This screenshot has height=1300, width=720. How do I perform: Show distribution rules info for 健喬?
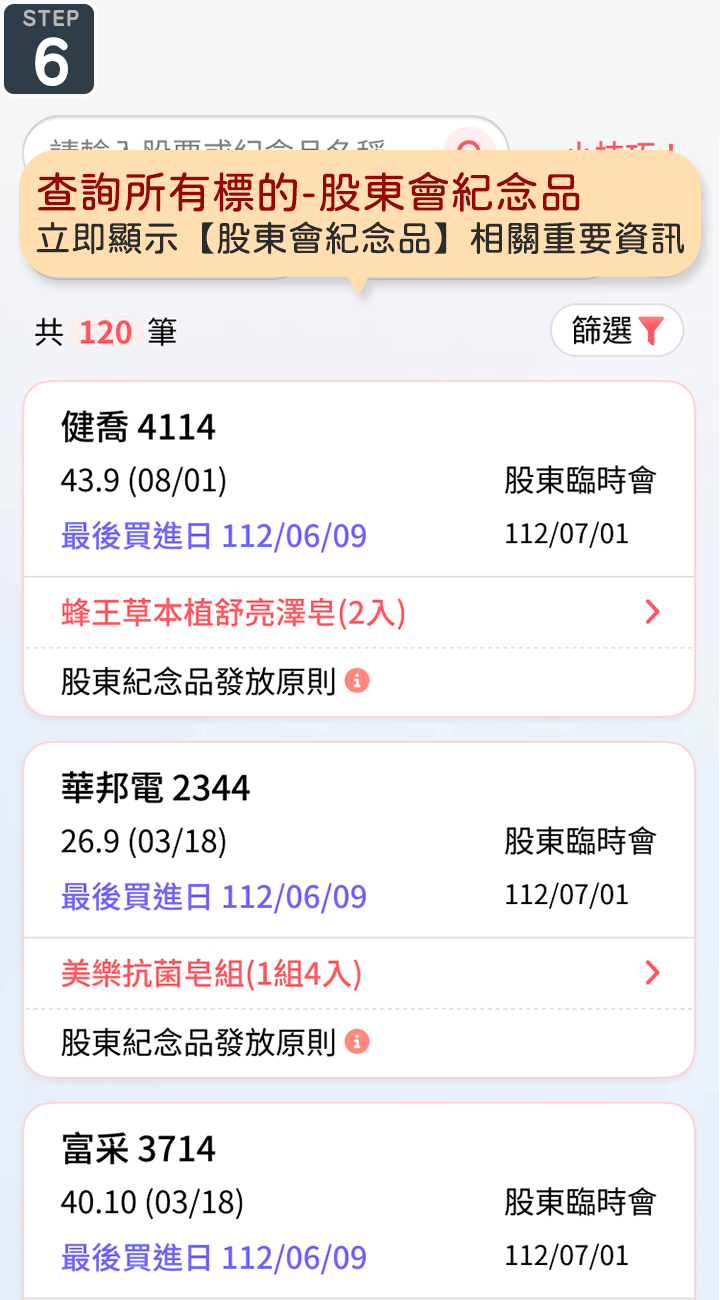[x=357, y=681]
